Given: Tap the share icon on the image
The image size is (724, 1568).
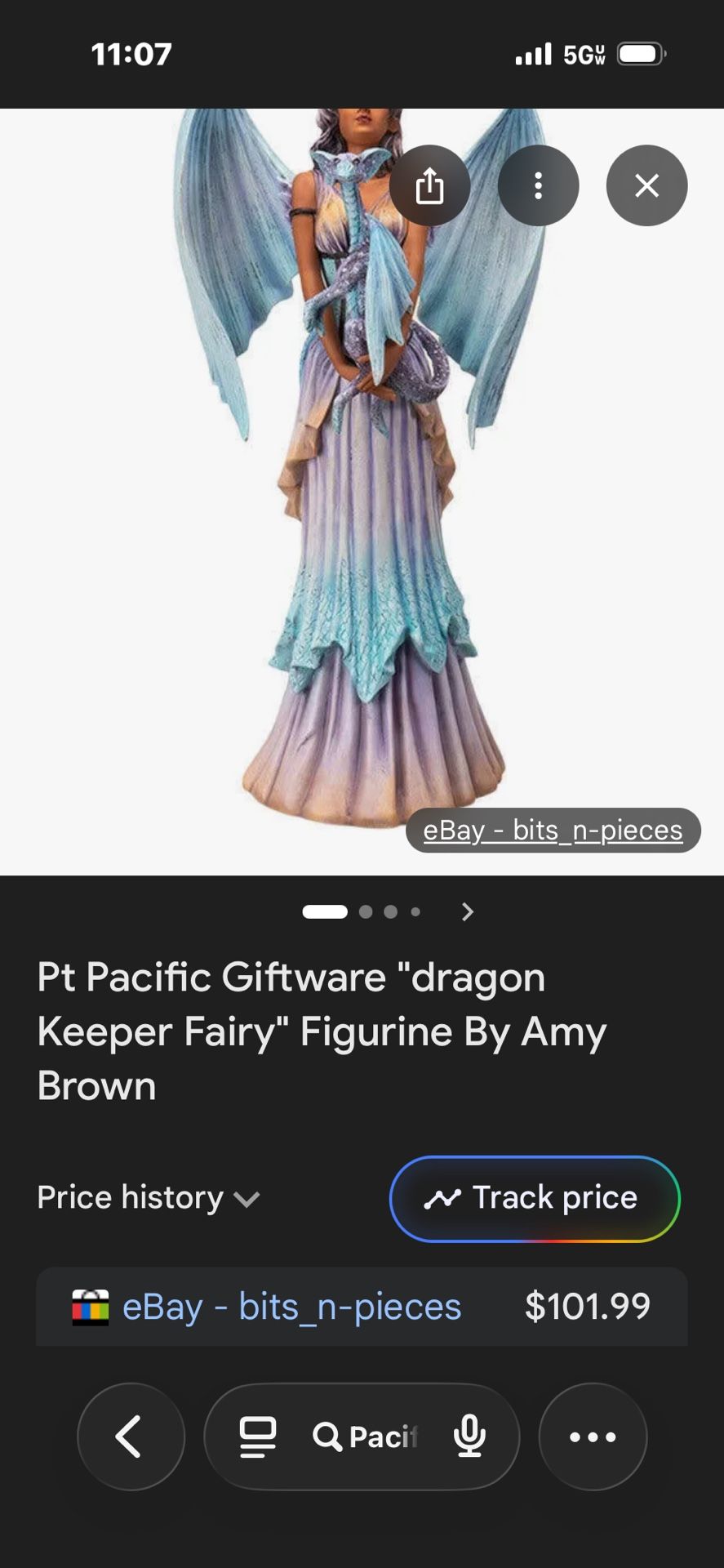Looking at the screenshot, I should tap(429, 185).
